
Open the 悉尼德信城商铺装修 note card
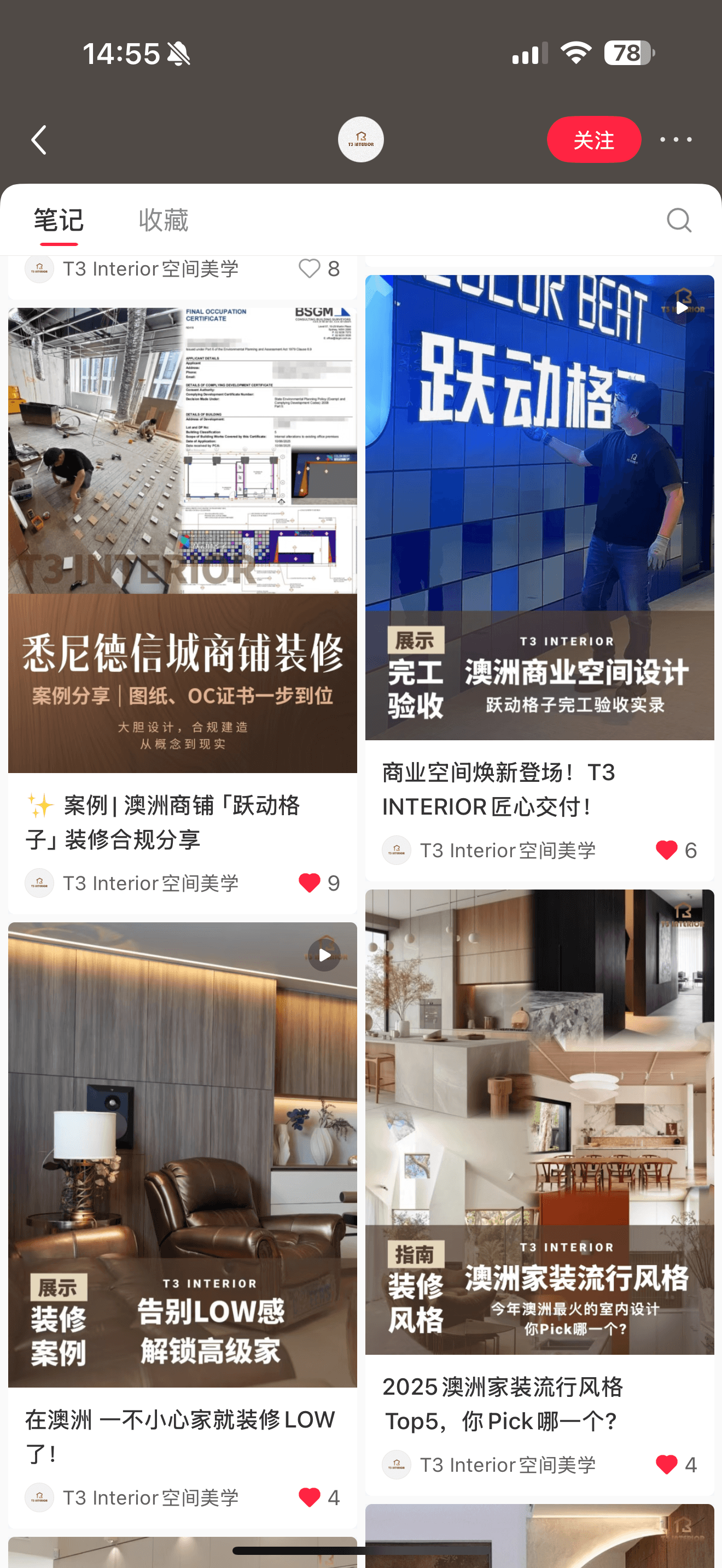click(182, 540)
